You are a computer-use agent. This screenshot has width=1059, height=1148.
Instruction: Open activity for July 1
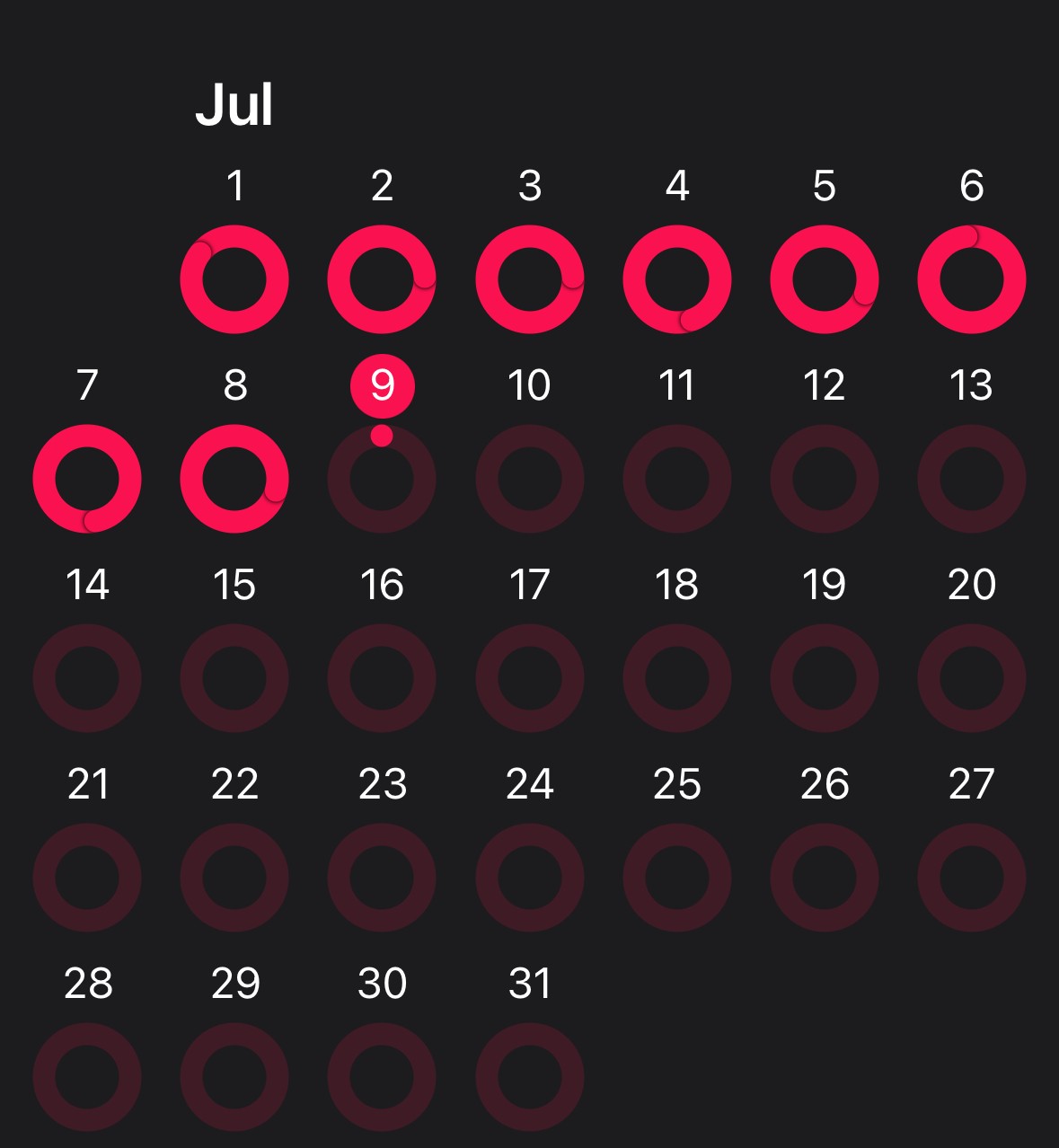coord(234,279)
